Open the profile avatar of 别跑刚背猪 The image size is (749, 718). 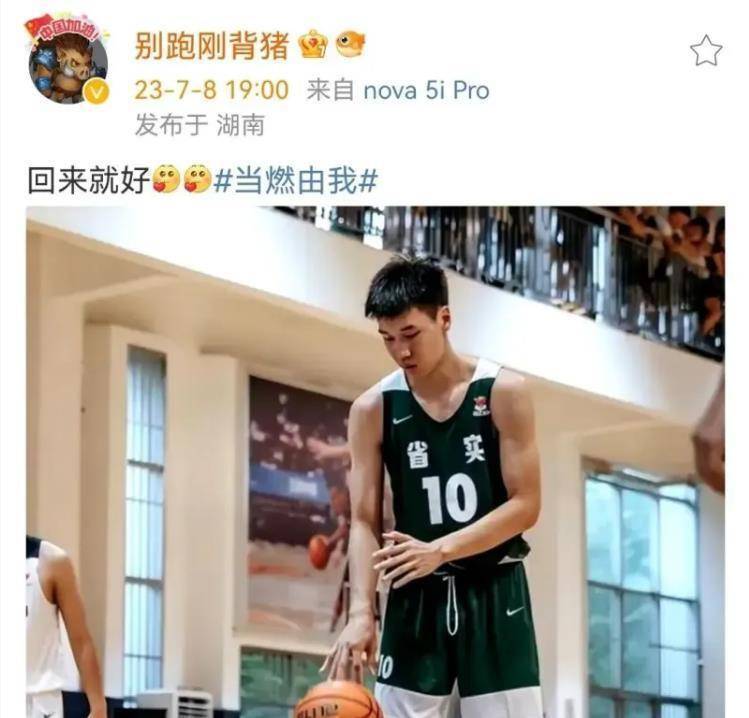[67, 61]
